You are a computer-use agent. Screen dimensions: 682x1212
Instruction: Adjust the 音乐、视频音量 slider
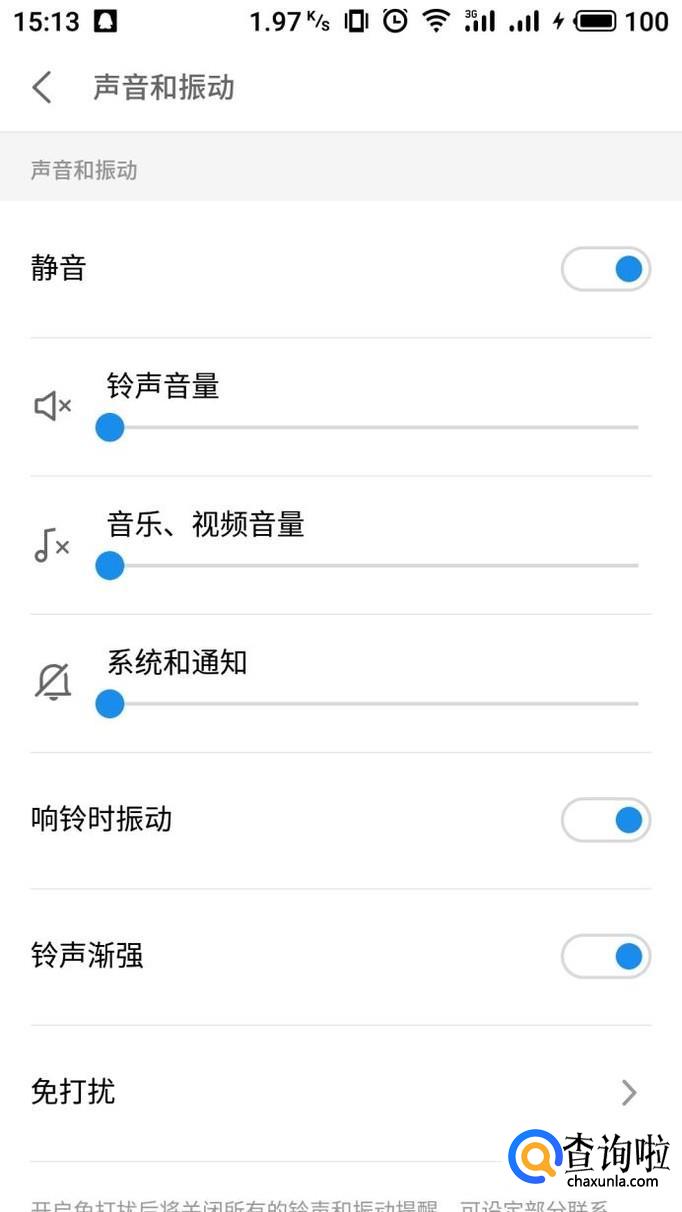pos(110,566)
